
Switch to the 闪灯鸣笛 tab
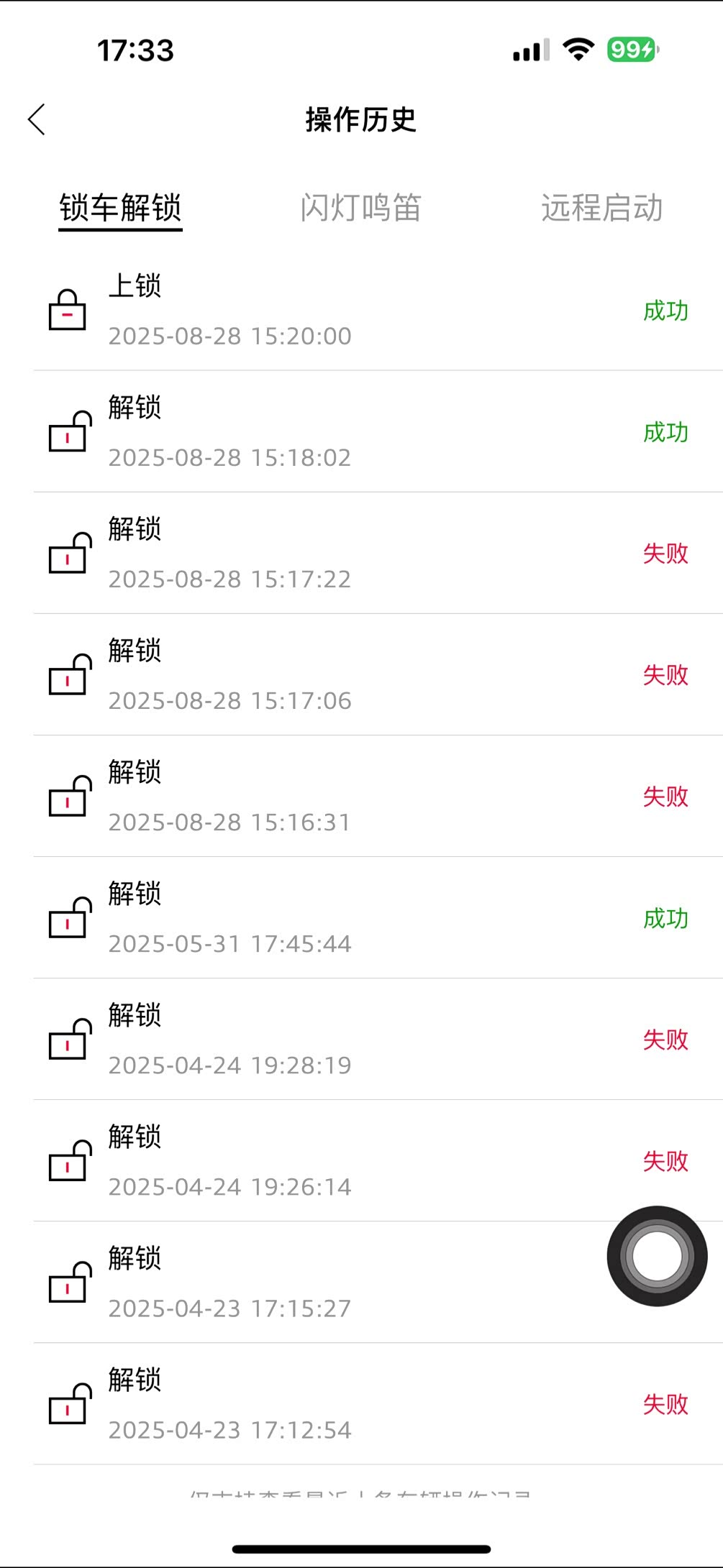coord(360,208)
